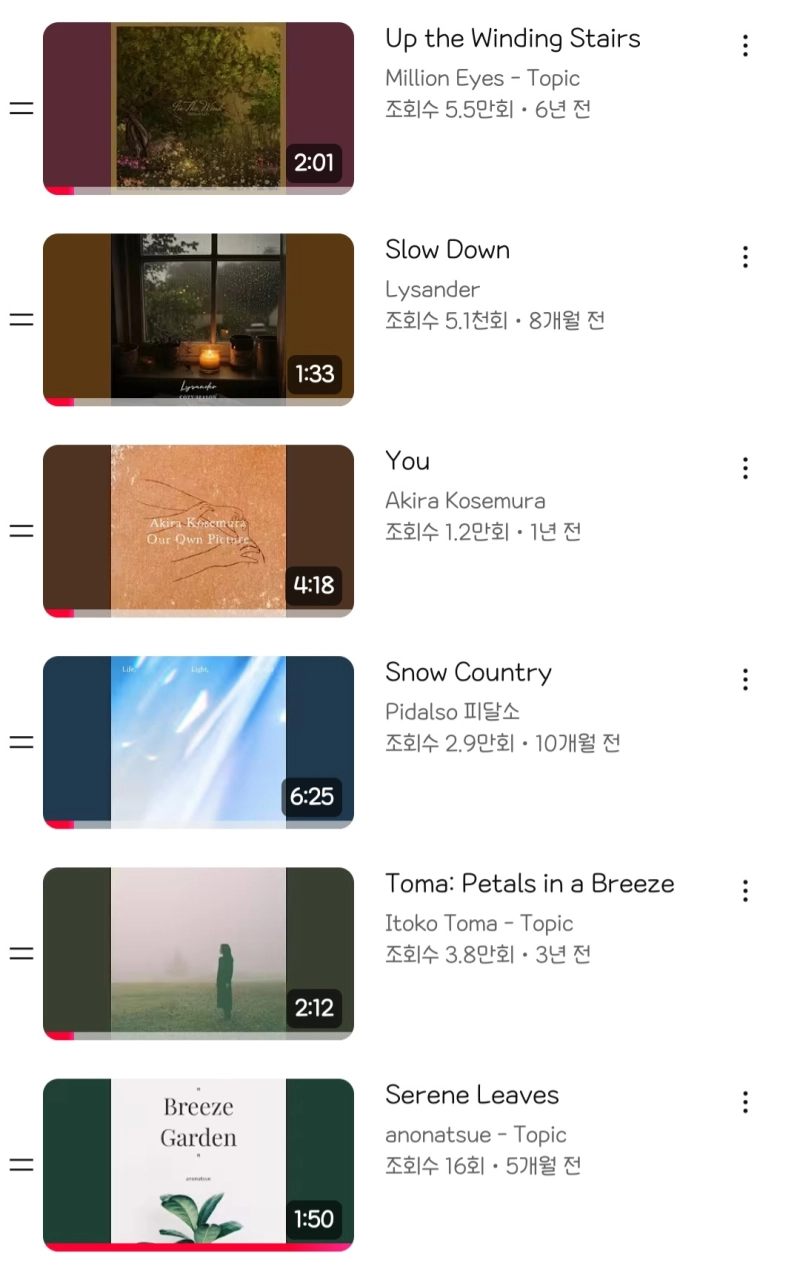This screenshot has height=1266, width=800.
Task: Open the options menu for Snow Country
Action: (745, 680)
